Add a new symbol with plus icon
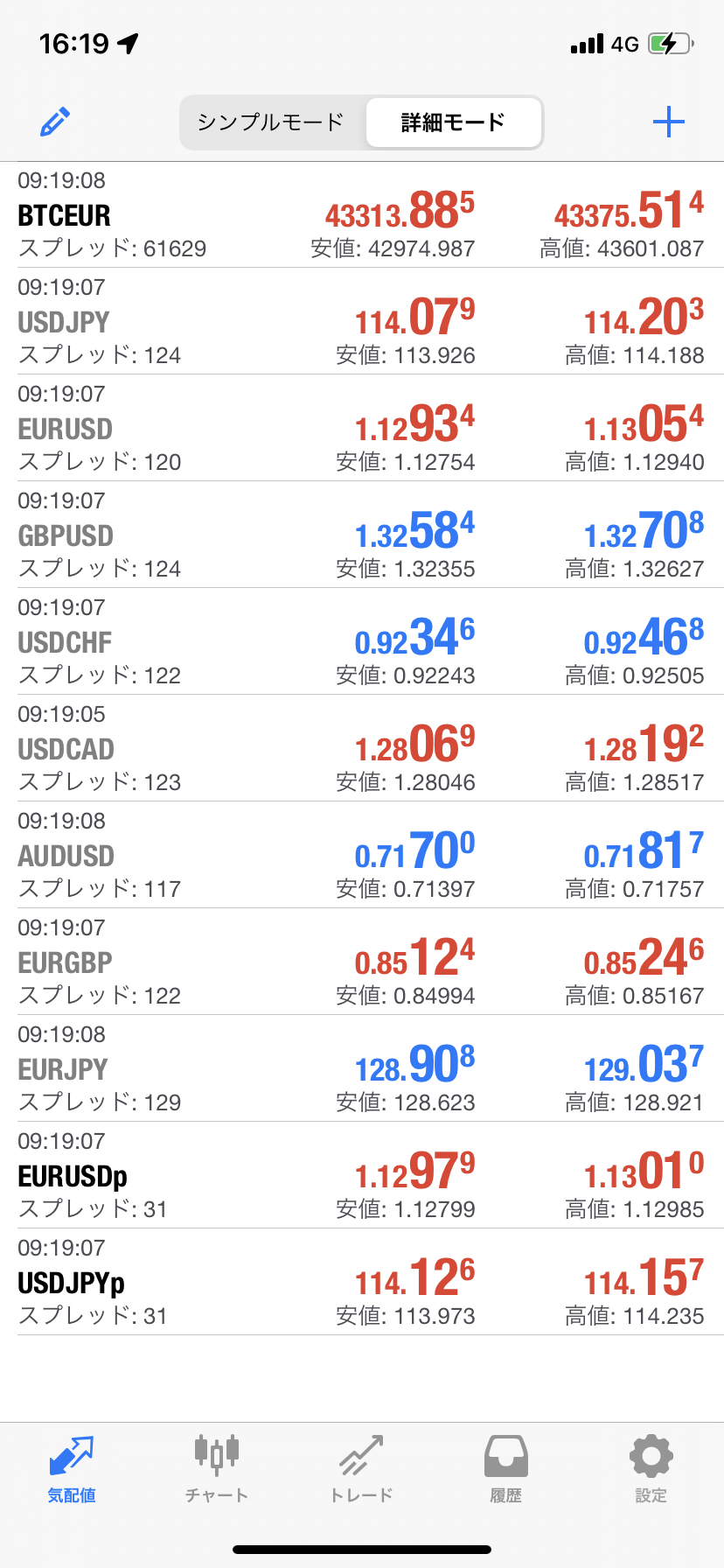 [x=669, y=122]
